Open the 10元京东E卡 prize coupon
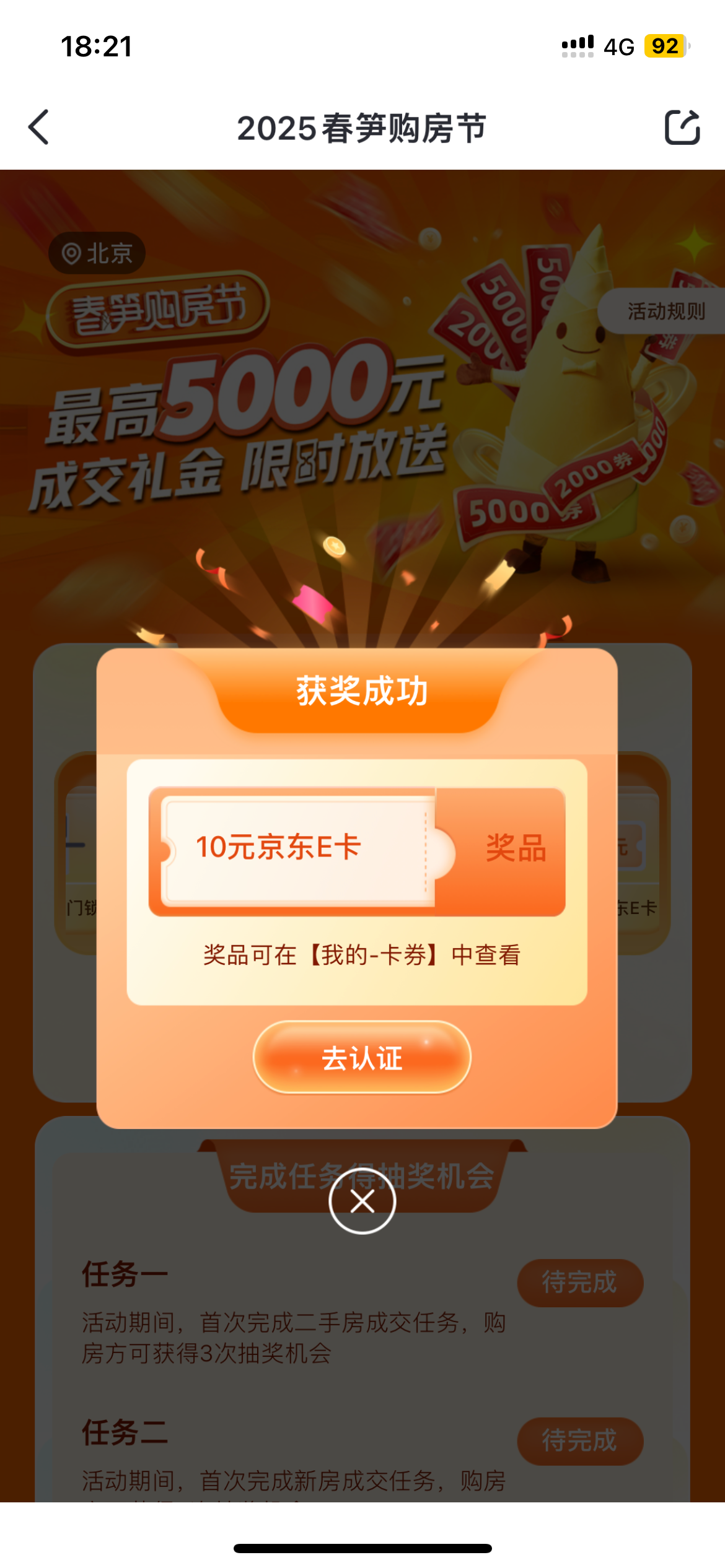This screenshot has width=725, height=1568. point(357,851)
